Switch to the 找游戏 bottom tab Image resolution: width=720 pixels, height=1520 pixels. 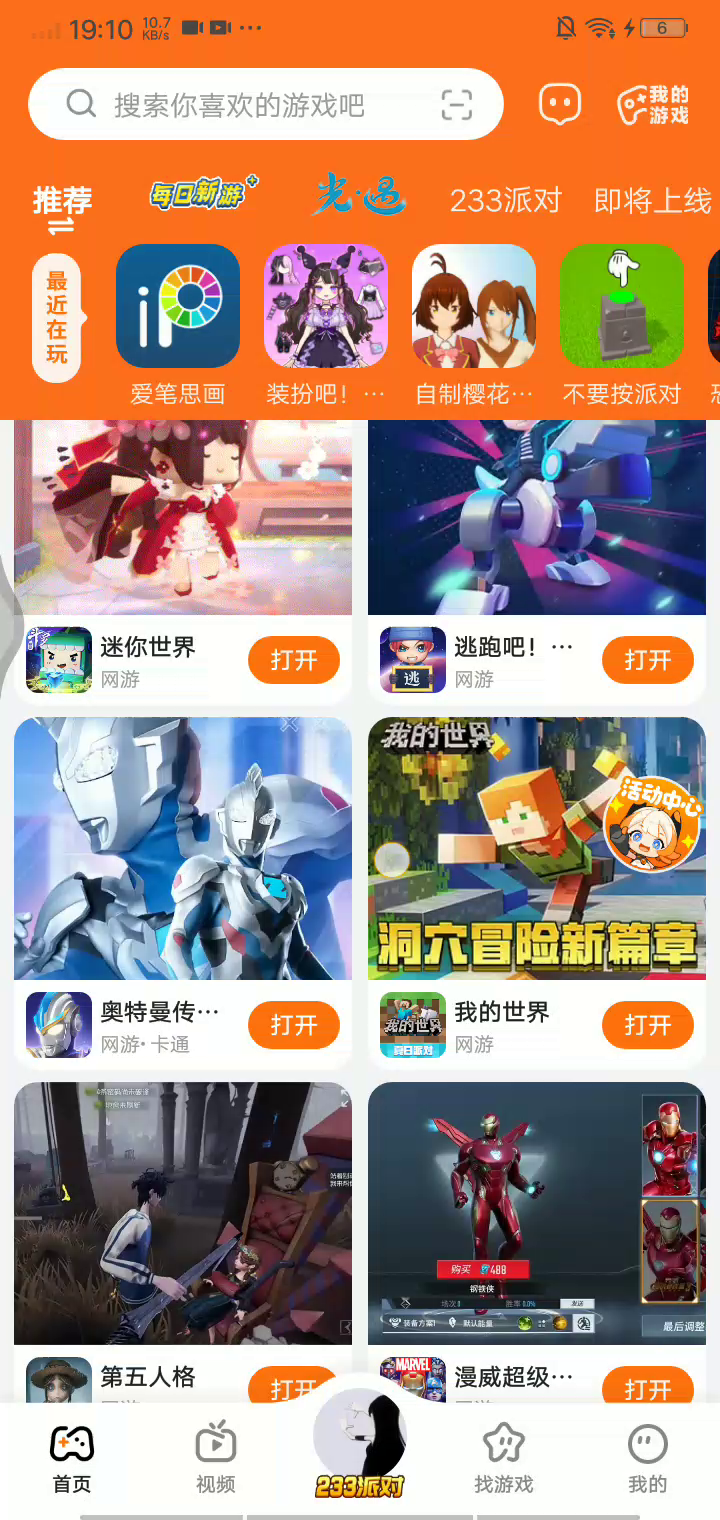[503, 1458]
